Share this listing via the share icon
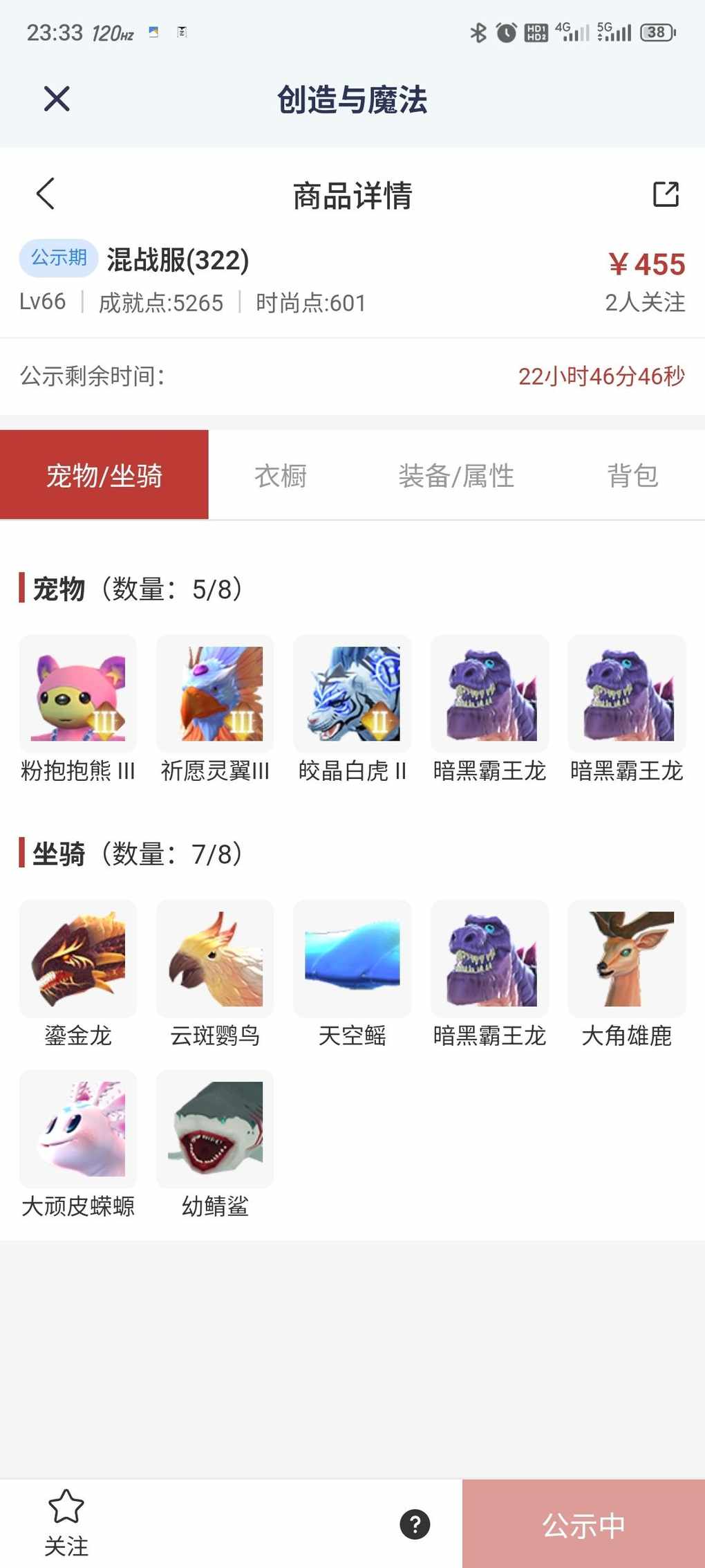The image size is (705, 1568). [x=666, y=194]
